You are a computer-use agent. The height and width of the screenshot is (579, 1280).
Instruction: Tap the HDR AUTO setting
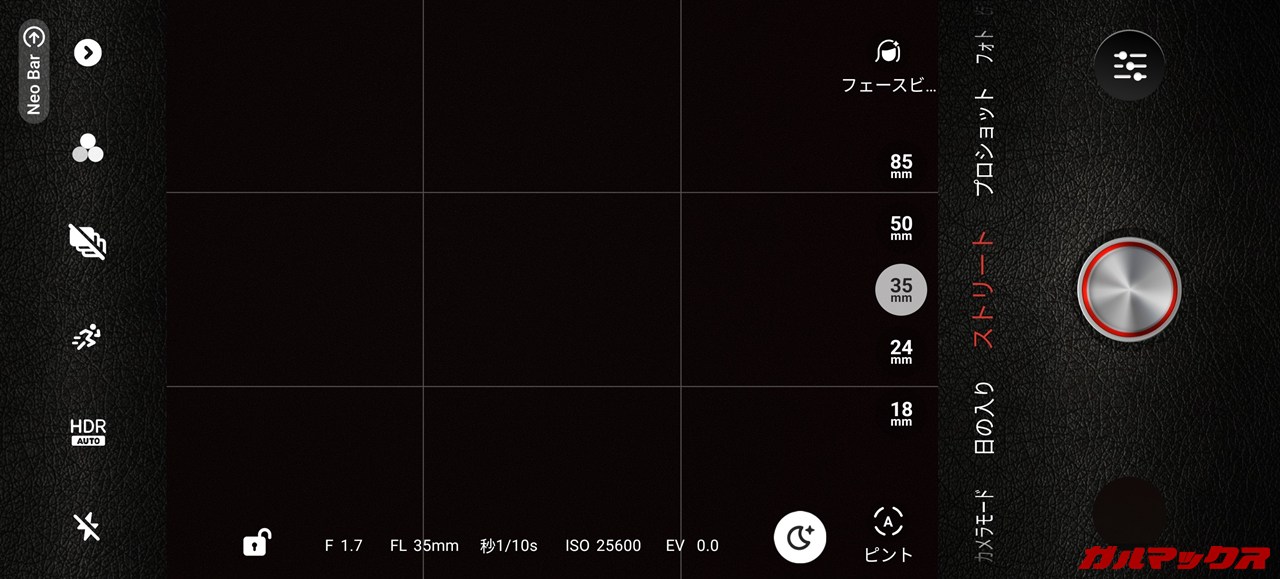click(88, 432)
